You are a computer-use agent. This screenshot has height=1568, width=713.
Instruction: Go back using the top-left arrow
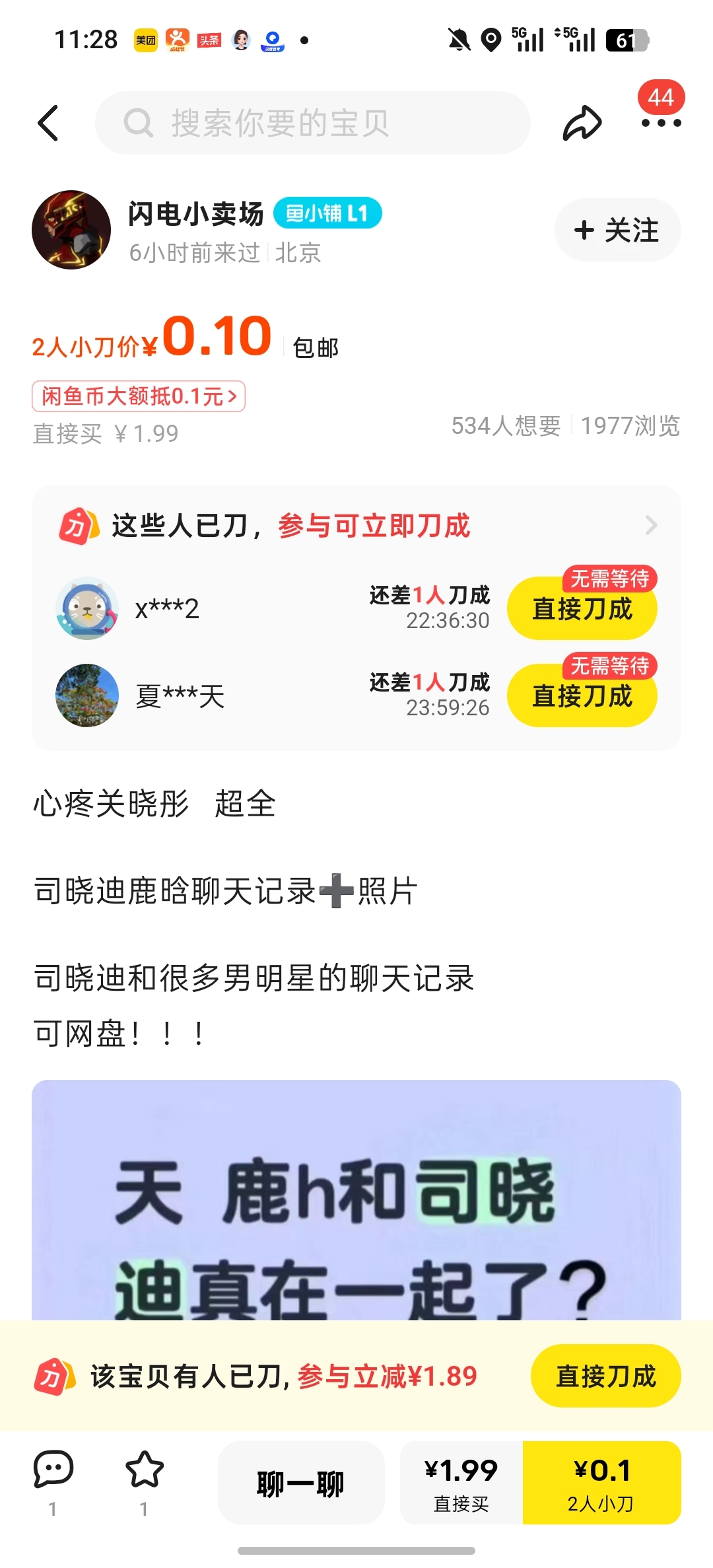48,123
